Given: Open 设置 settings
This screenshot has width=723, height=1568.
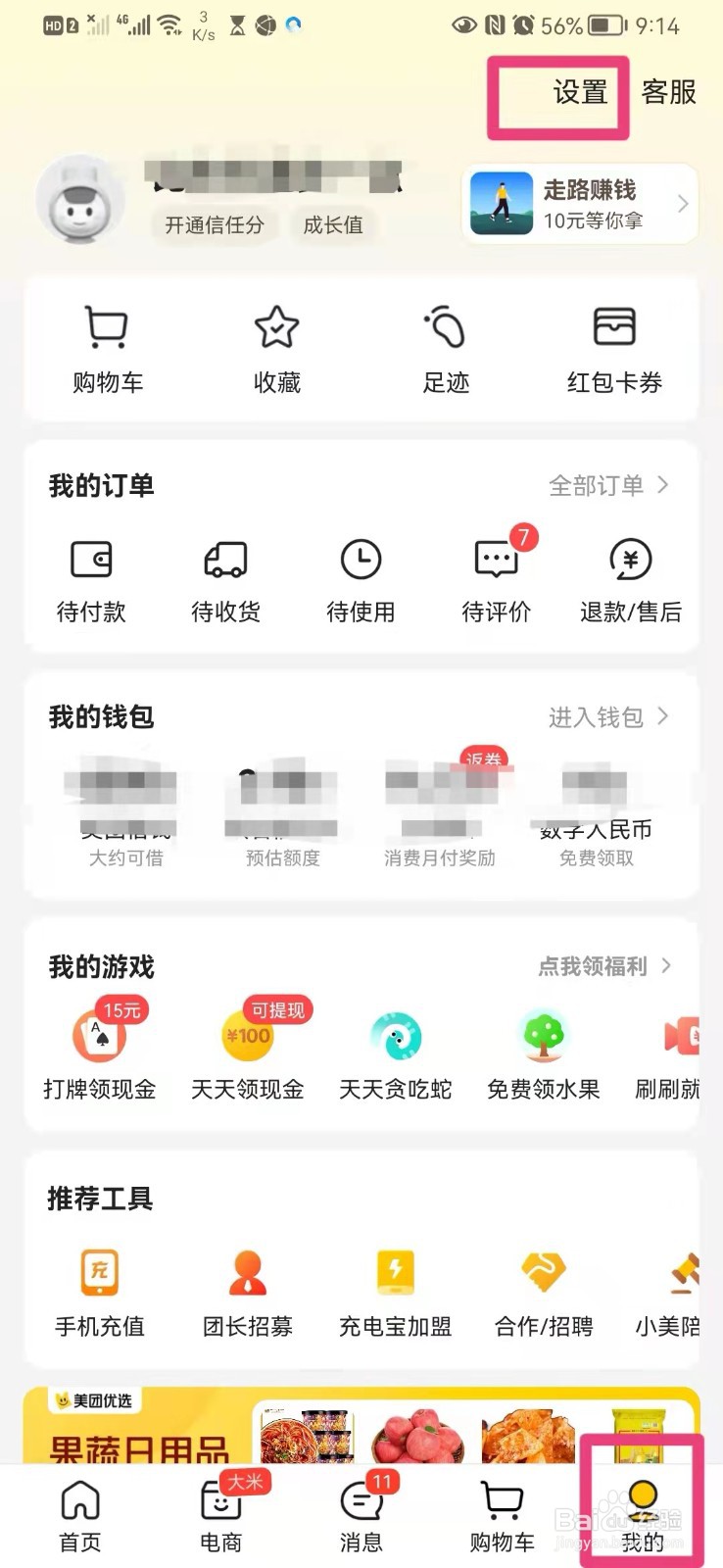Looking at the screenshot, I should pos(580,93).
